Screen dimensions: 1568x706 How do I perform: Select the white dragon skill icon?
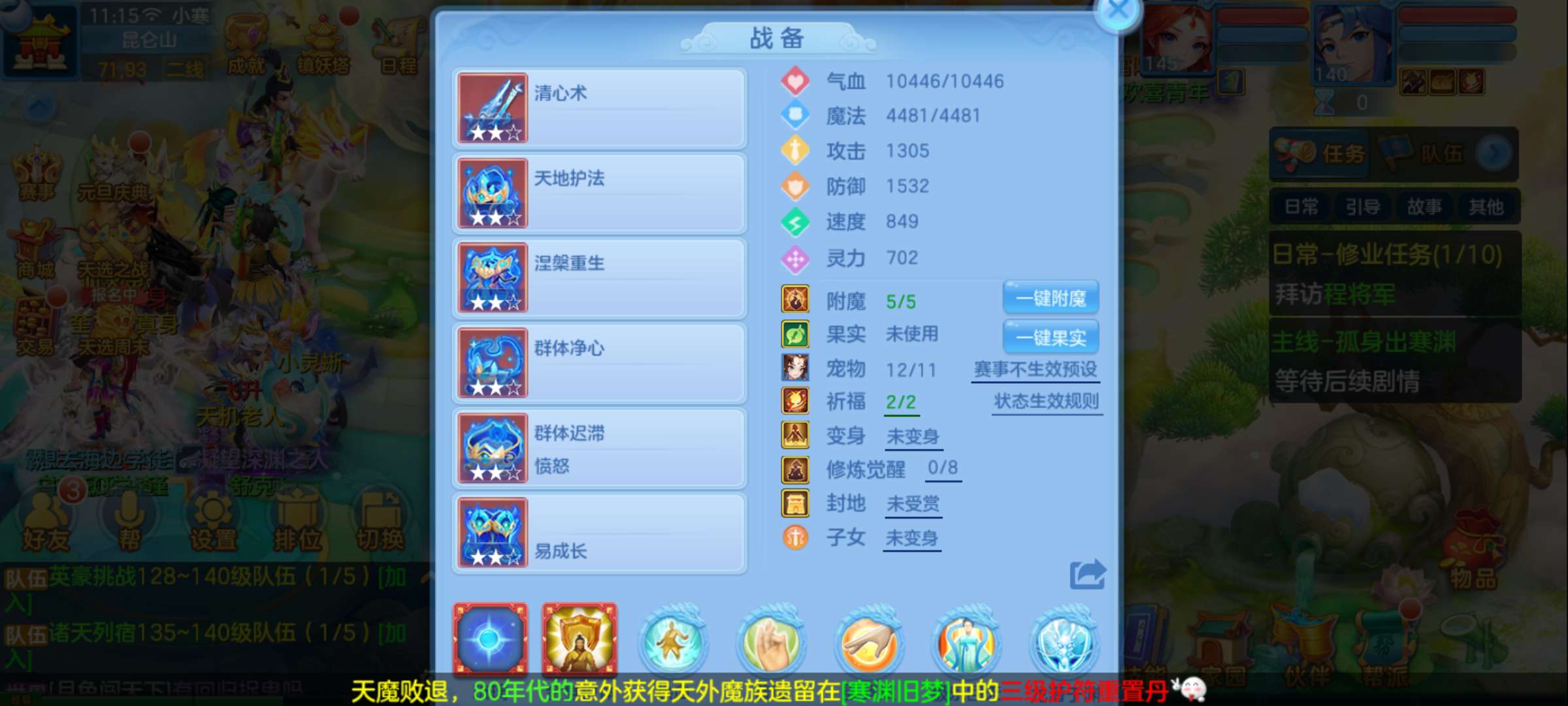(x=1064, y=642)
